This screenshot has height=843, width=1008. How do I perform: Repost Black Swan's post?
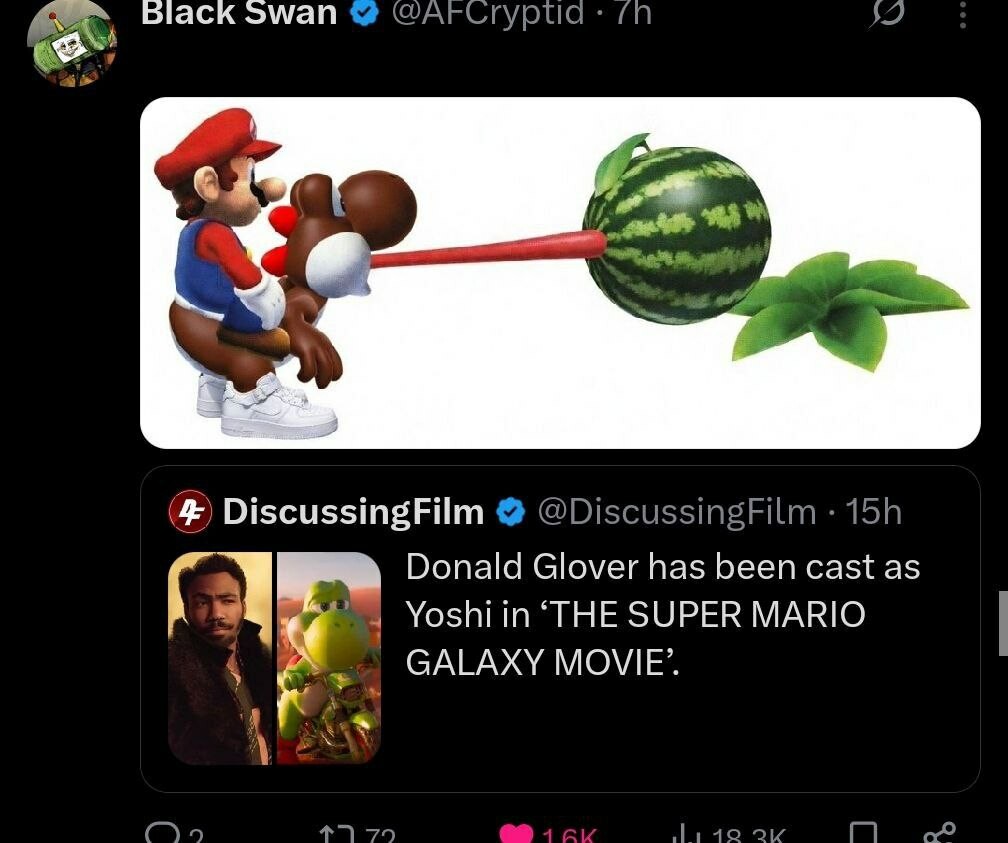click(331, 832)
